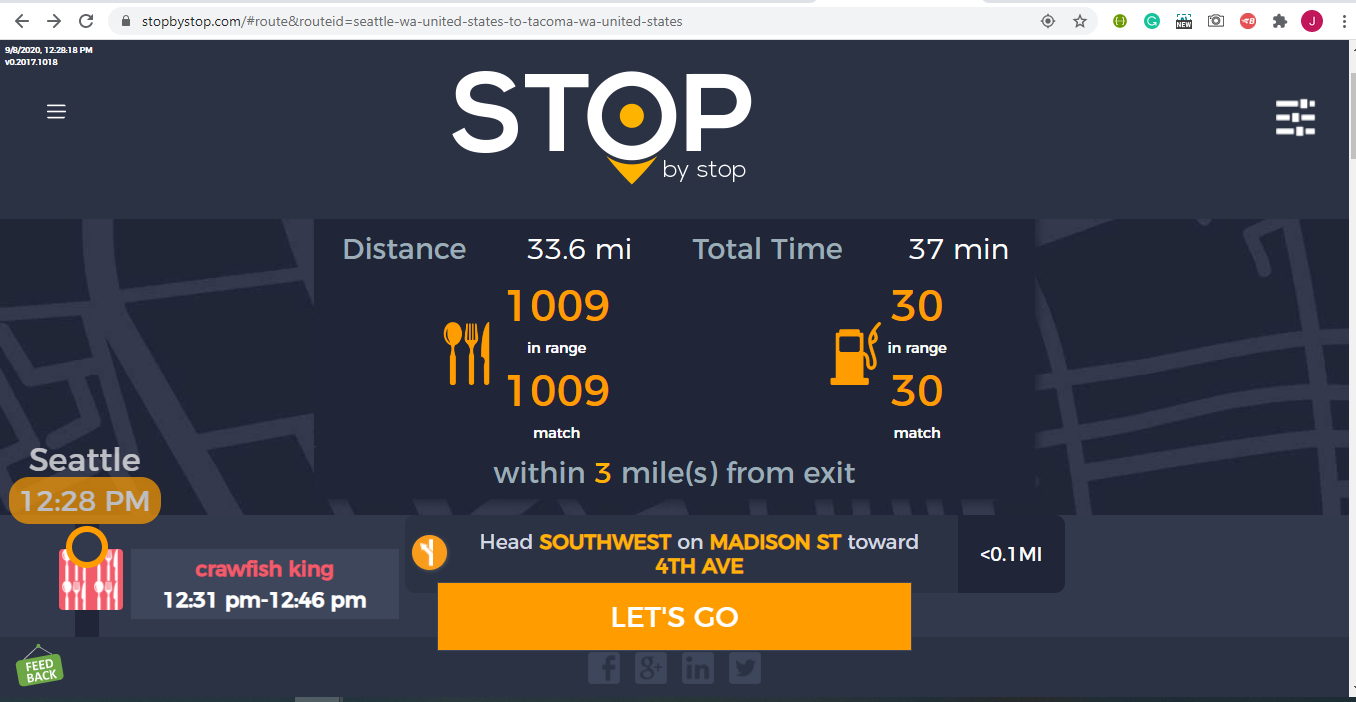Screen dimensions: 1356x702
Task: Share on LinkedIn
Action: [697, 668]
